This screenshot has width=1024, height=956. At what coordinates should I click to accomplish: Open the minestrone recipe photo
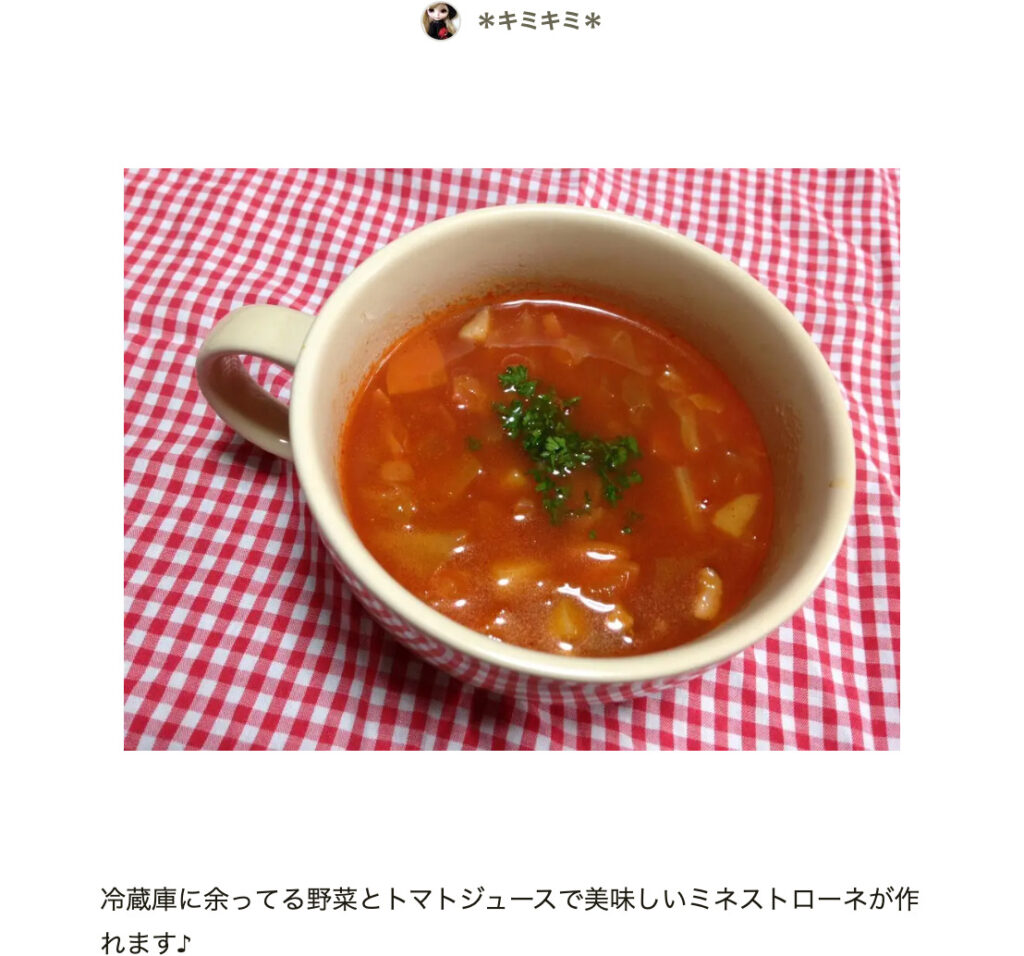point(511,459)
